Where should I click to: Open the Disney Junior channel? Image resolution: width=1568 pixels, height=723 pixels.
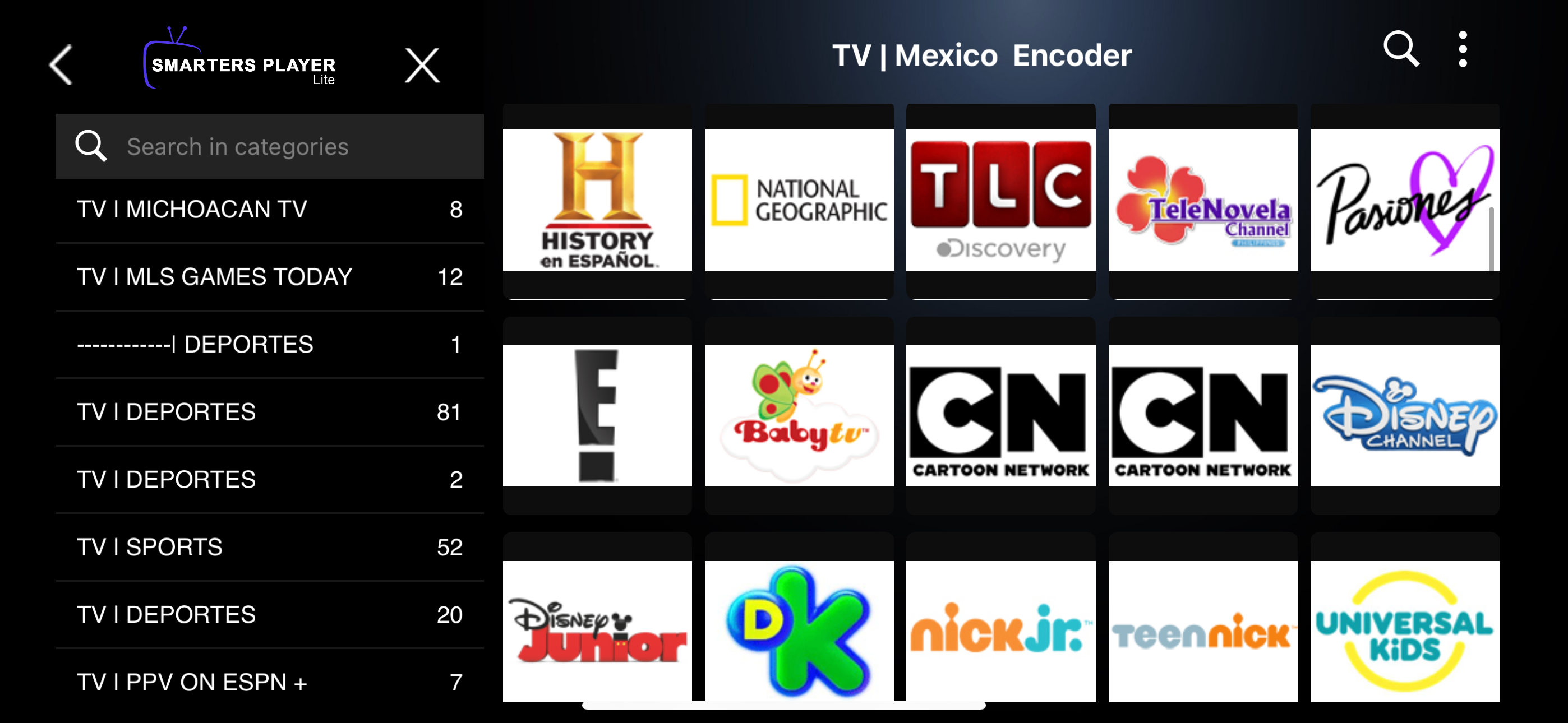pos(597,631)
